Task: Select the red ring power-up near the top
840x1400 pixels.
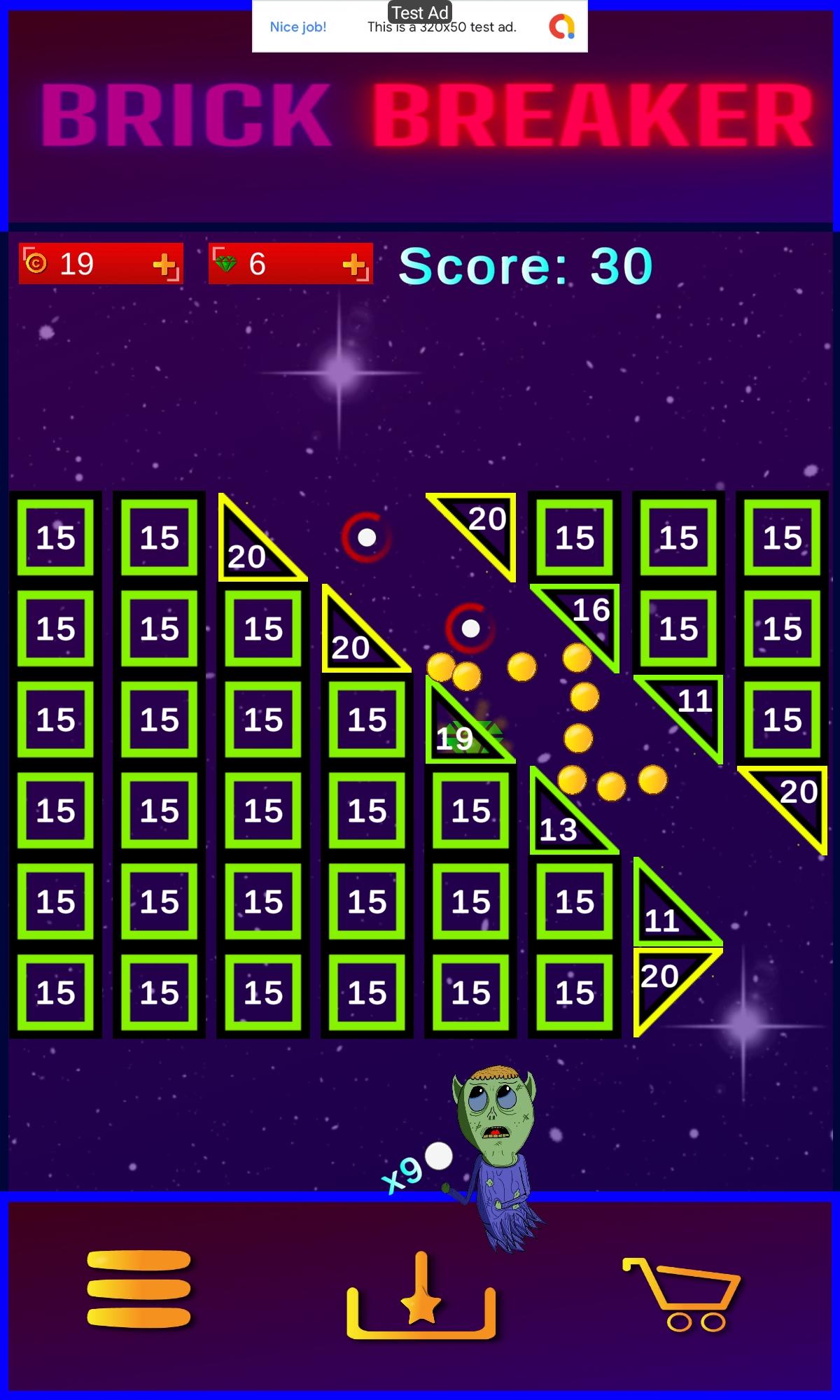Action: 365,538
